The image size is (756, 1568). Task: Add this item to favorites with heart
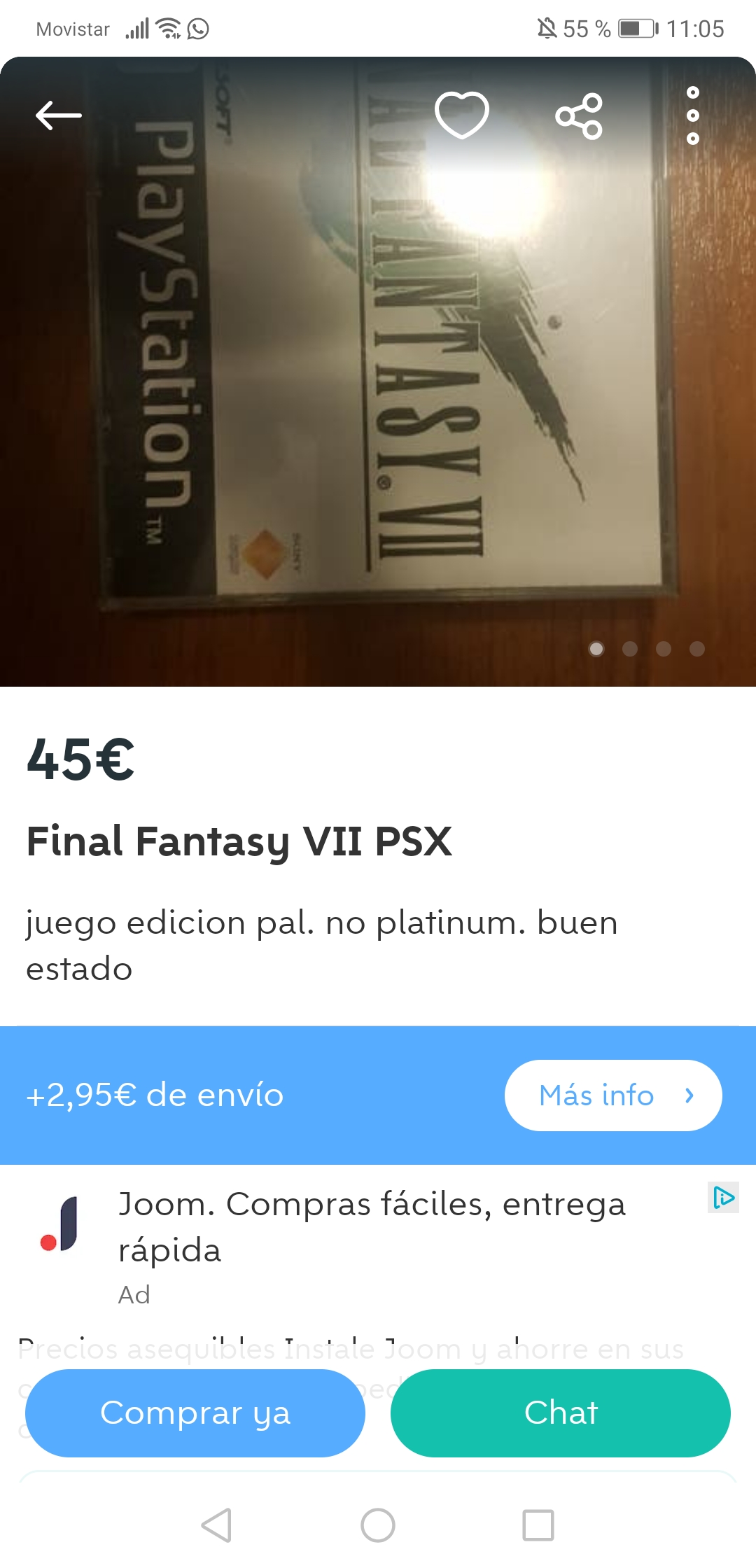462,115
